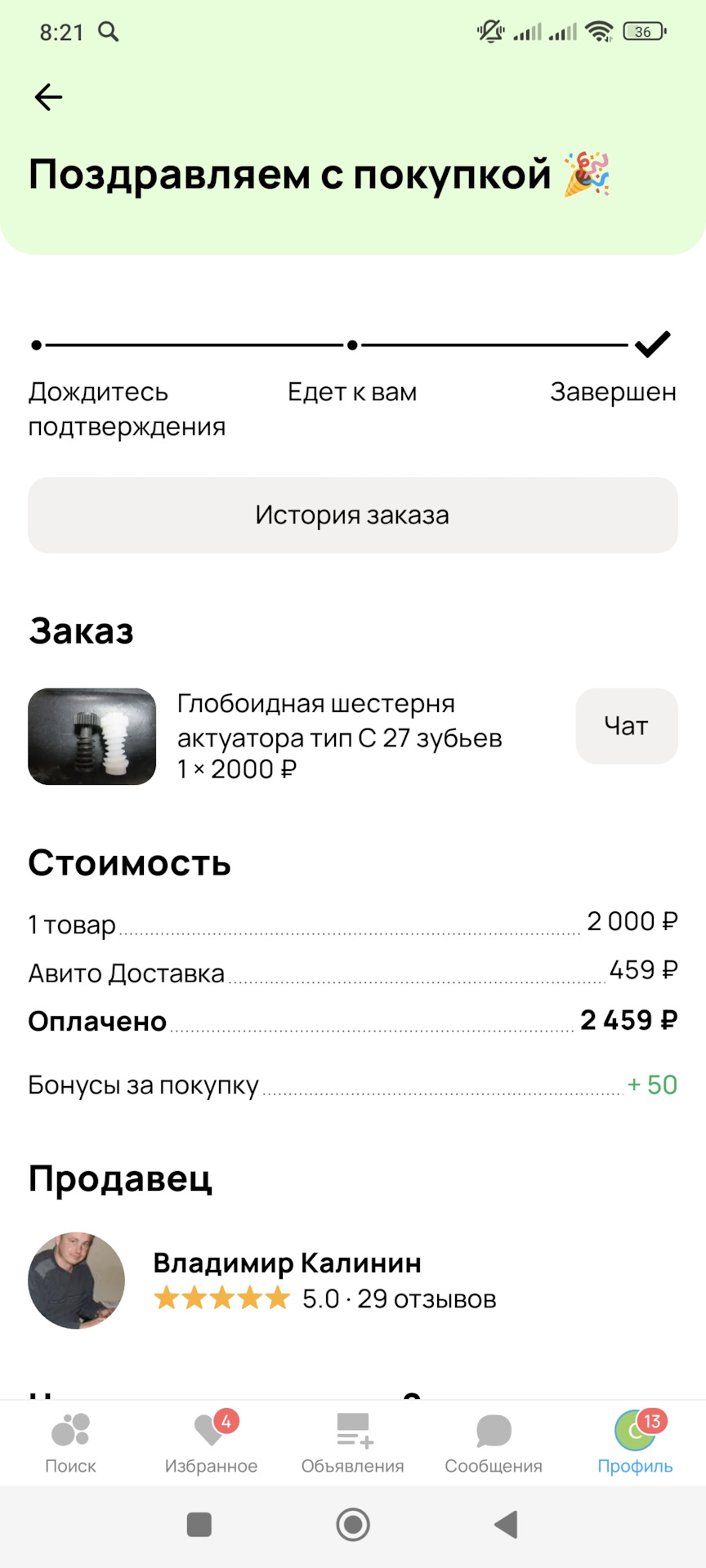Open the Сообщения tab
Viewport: 706px width, 1568px height.
494,1444
